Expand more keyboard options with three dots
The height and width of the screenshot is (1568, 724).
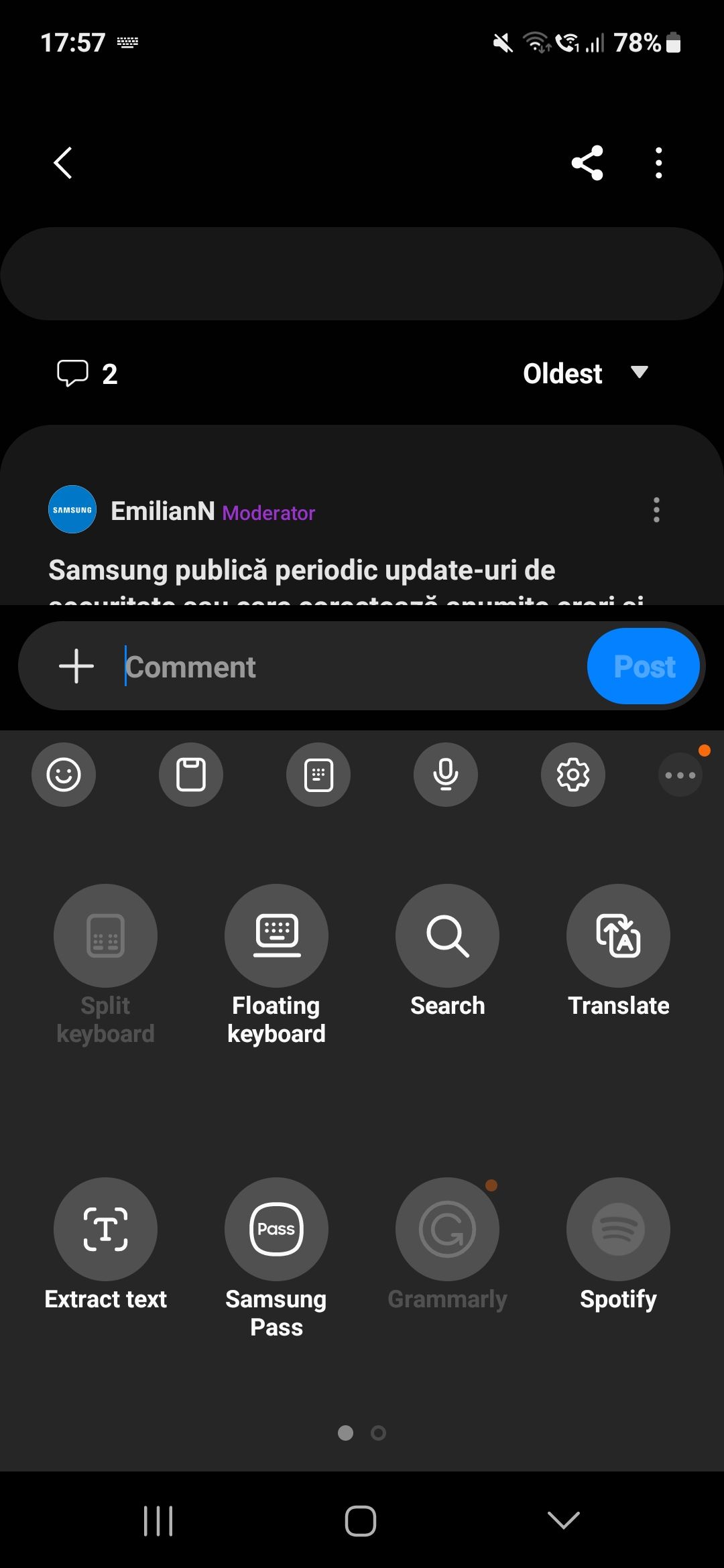click(x=680, y=774)
